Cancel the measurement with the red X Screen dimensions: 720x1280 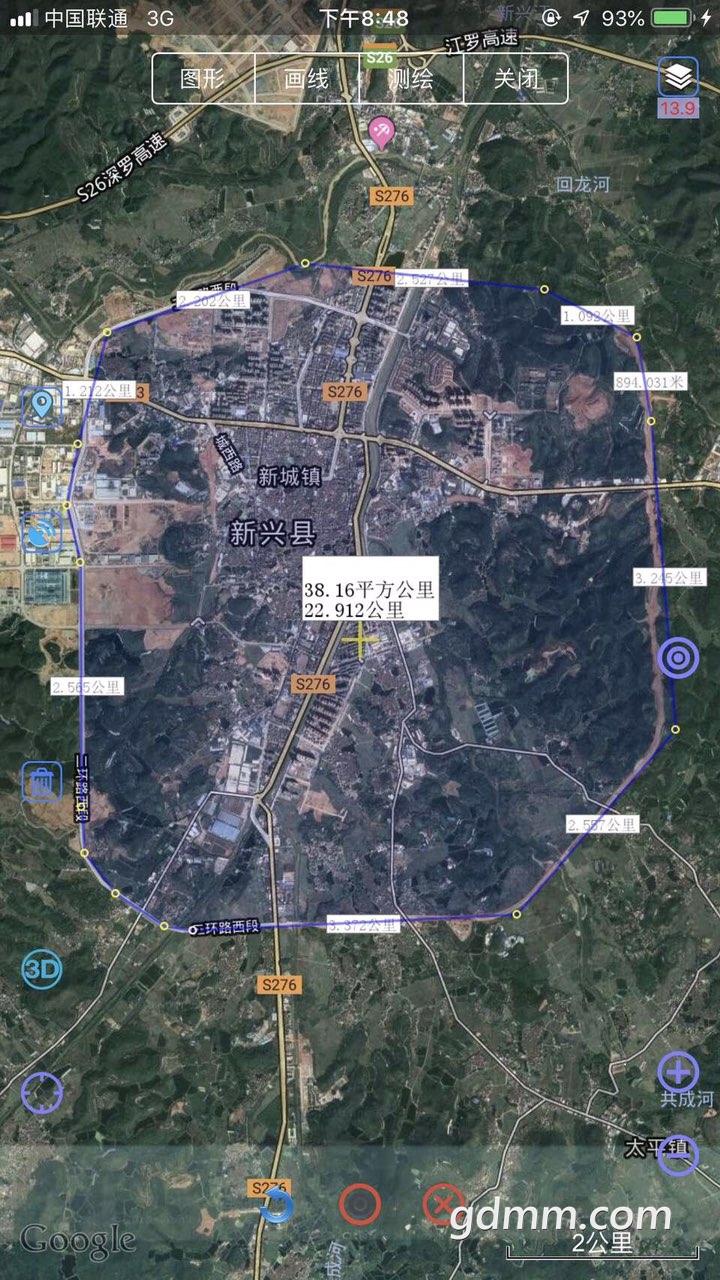[443, 1205]
